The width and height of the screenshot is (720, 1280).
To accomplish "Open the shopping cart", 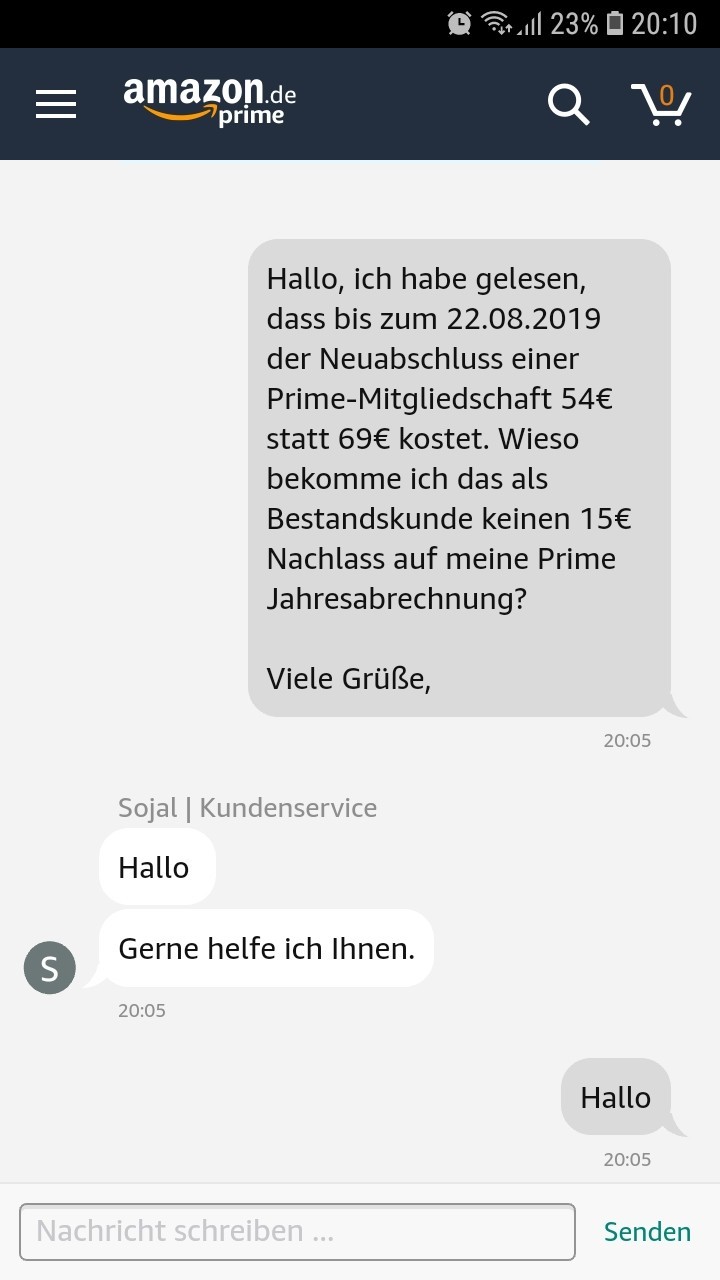I will 662,104.
